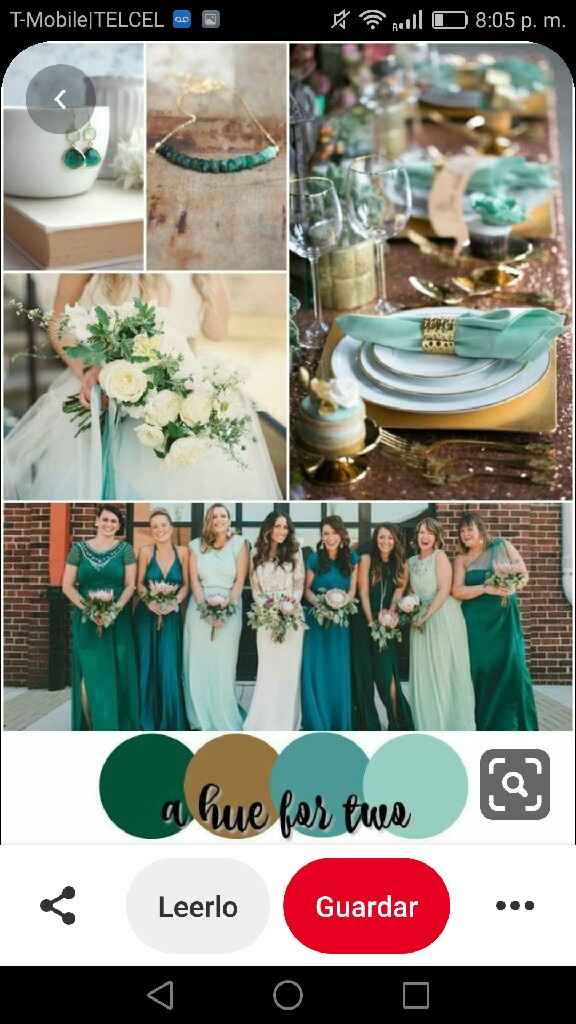Go to the home screen
Image resolution: width=576 pixels, height=1024 pixels.
288,995
